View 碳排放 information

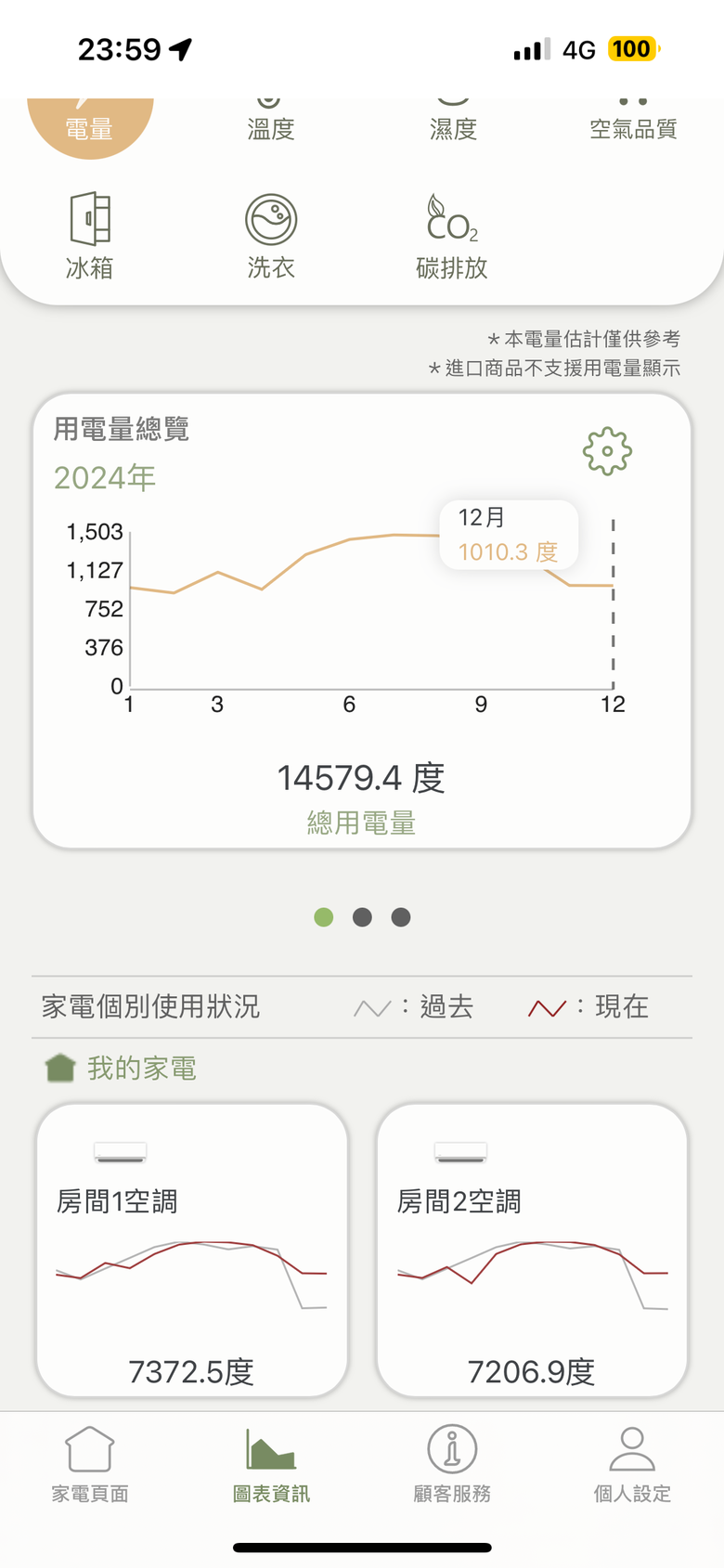(452, 236)
